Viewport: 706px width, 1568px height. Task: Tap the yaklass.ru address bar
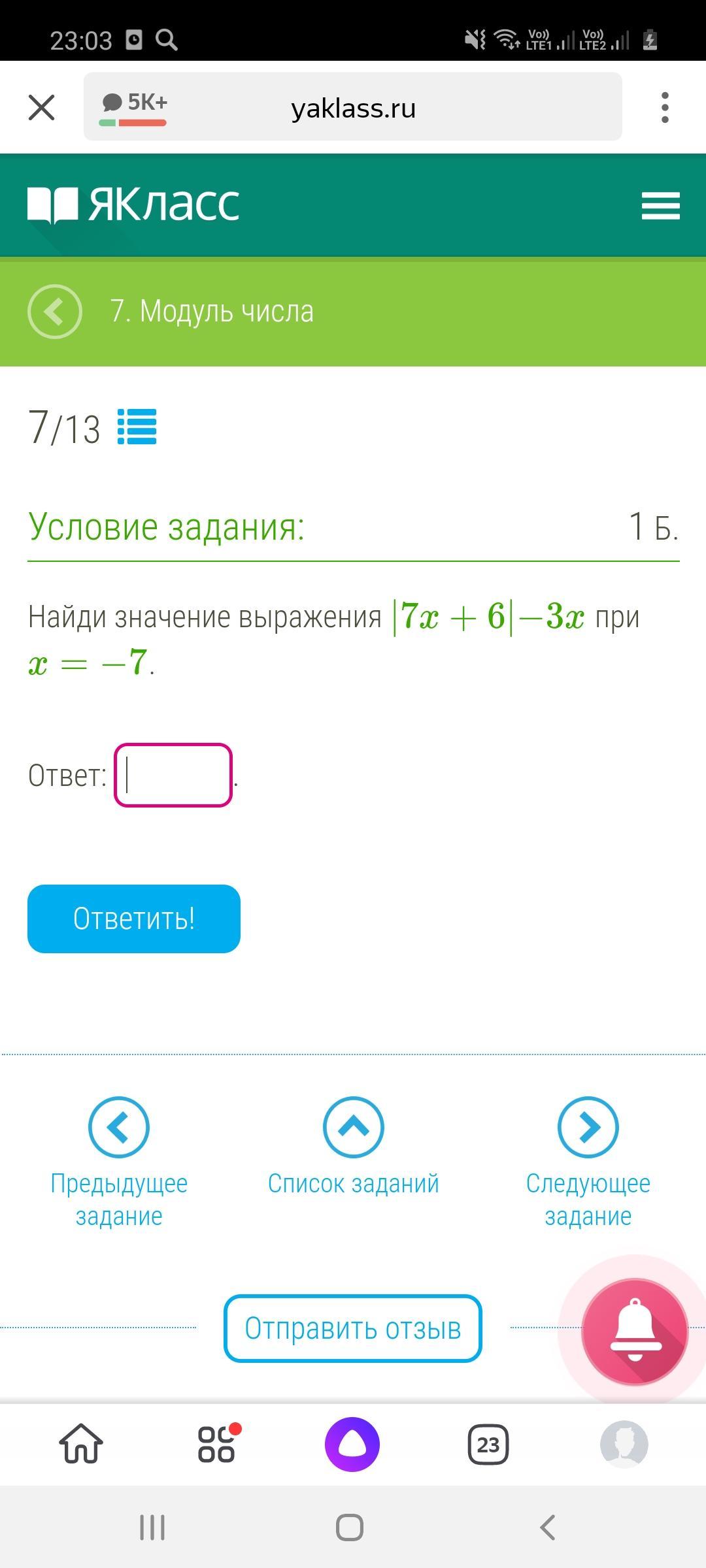[353, 108]
